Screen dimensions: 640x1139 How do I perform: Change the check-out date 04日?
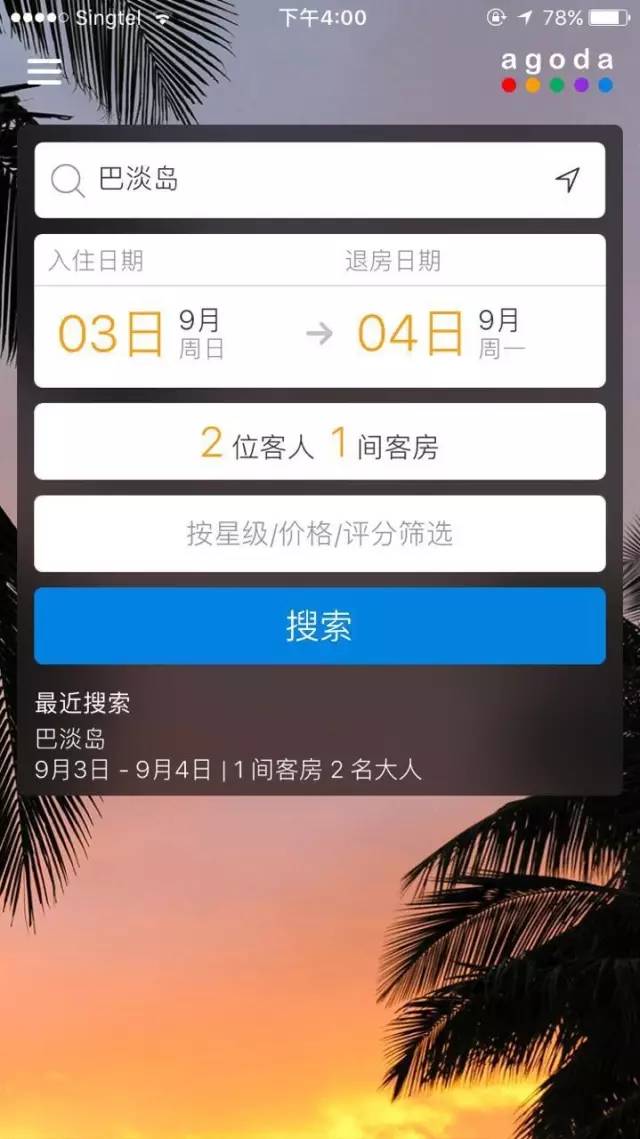point(440,334)
